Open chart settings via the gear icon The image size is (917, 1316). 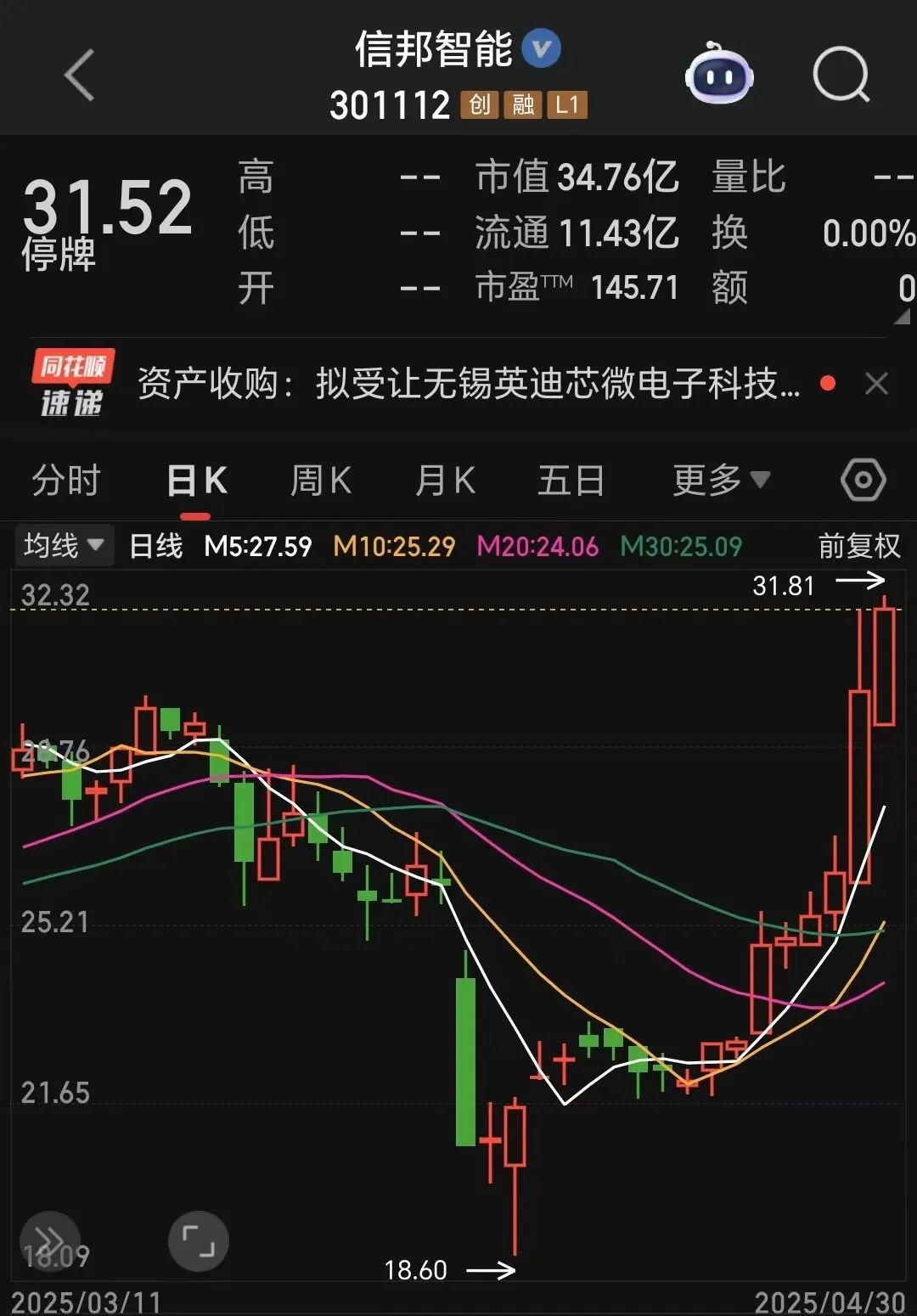[864, 480]
